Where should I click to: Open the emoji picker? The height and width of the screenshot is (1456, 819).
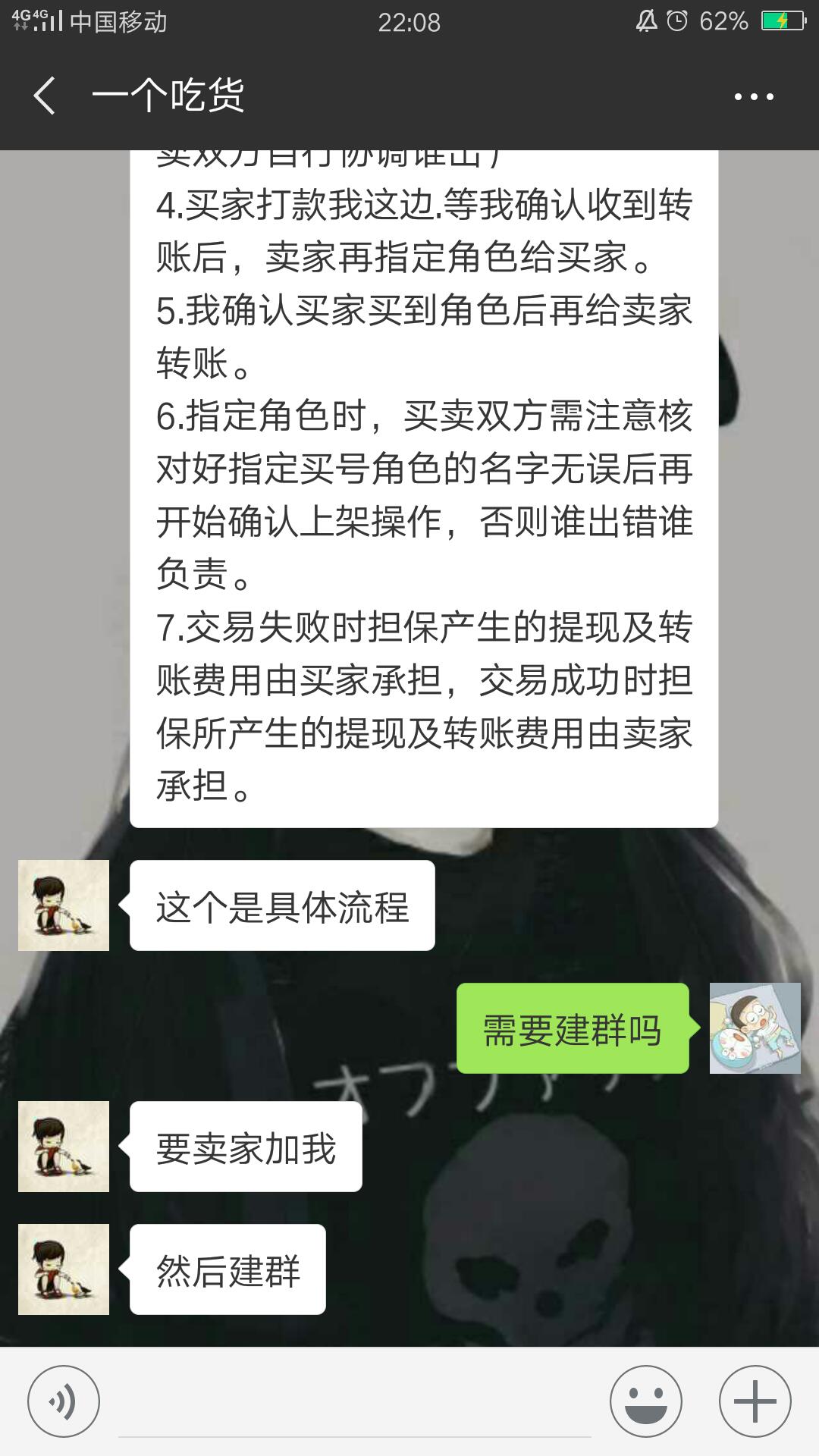(x=646, y=1401)
